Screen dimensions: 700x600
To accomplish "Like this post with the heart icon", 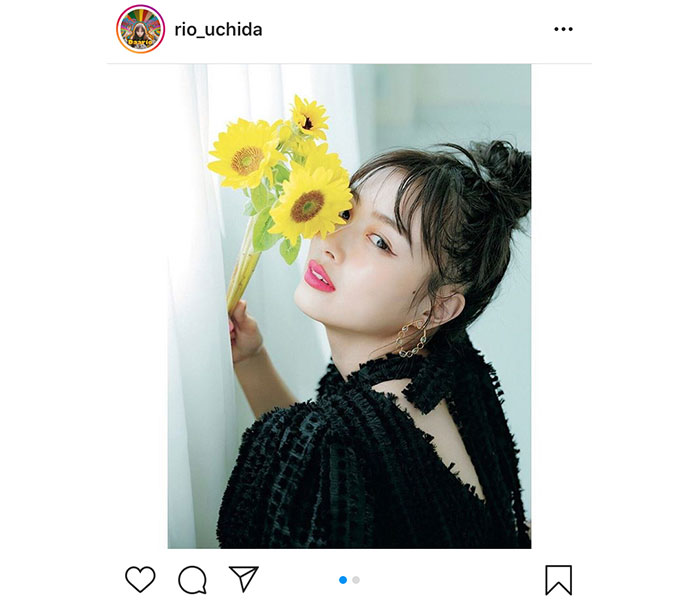I will point(140,579).
